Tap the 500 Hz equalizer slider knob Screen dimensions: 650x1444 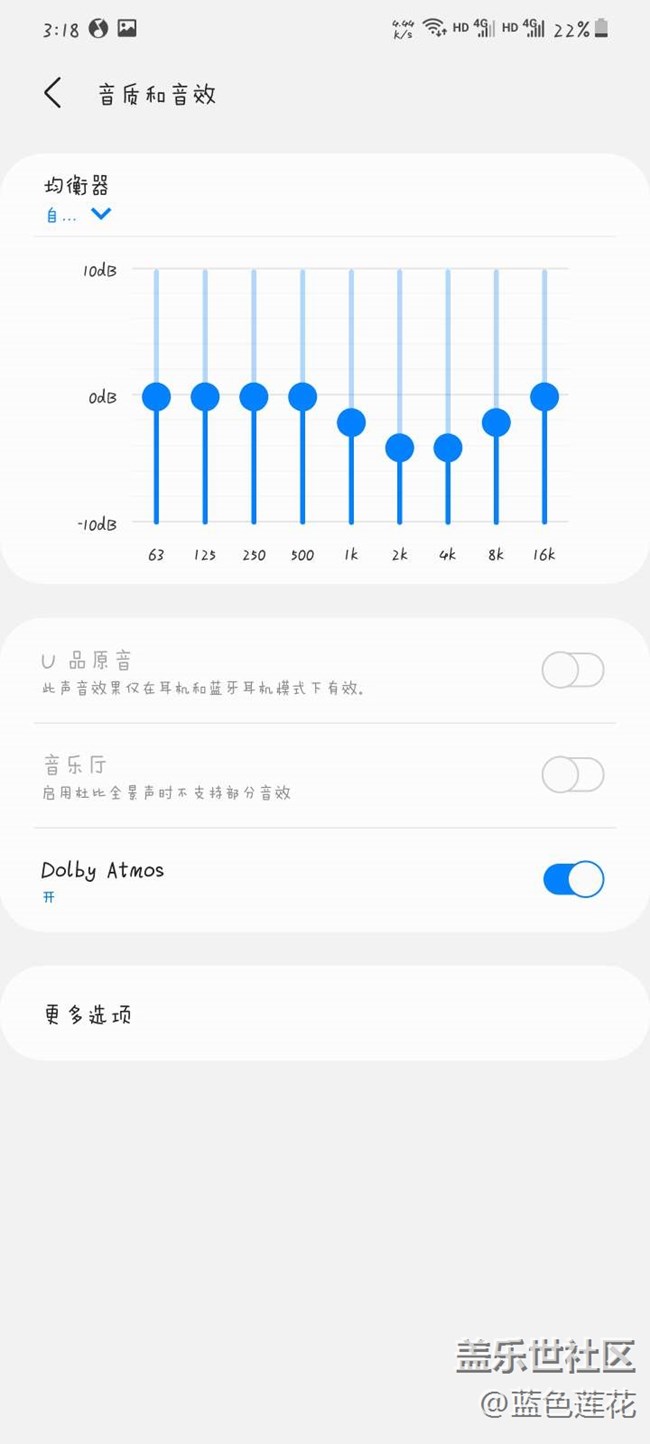click(x=303, y=397)
